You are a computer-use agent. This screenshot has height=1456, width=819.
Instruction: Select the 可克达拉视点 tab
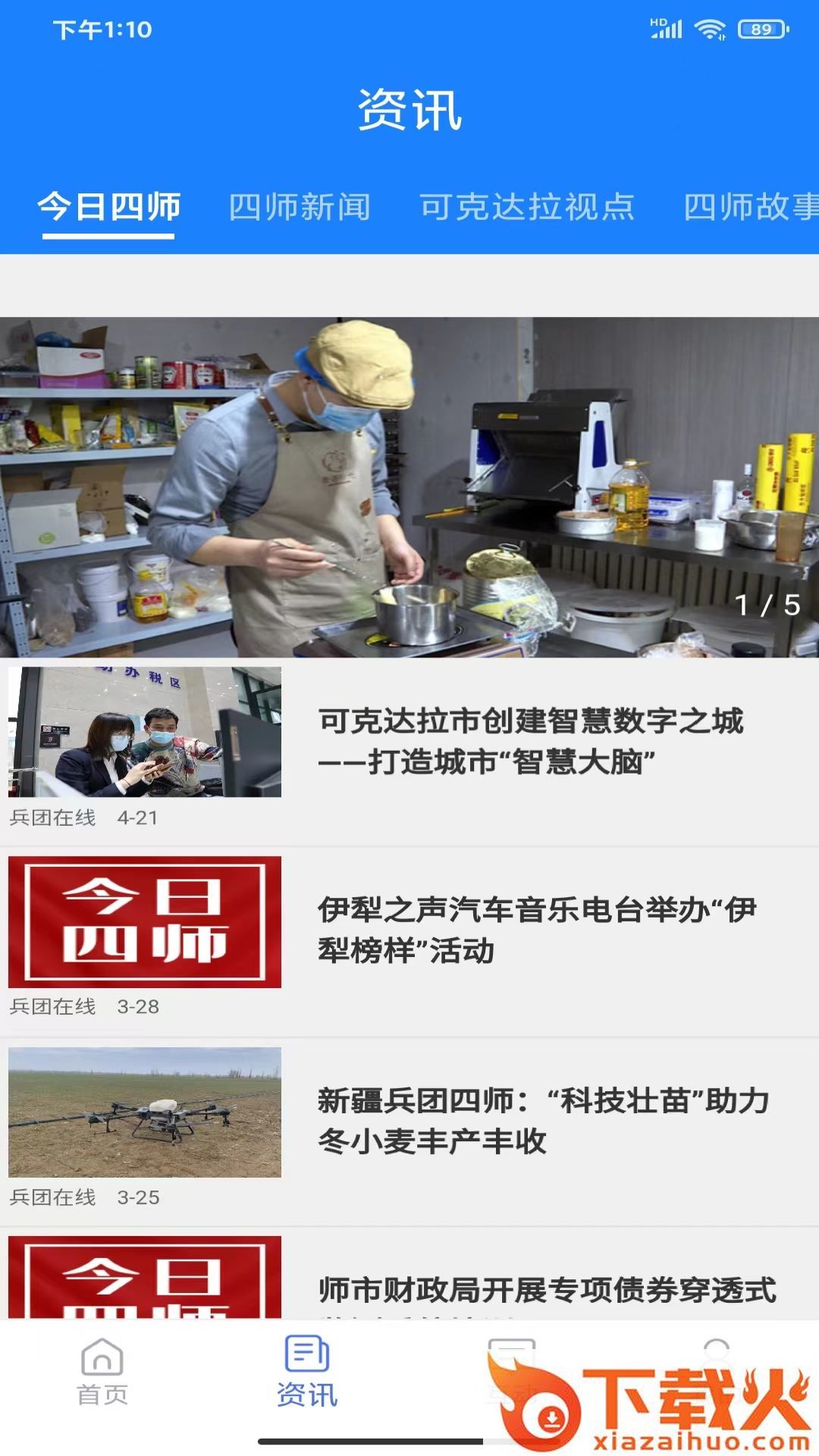527,207
